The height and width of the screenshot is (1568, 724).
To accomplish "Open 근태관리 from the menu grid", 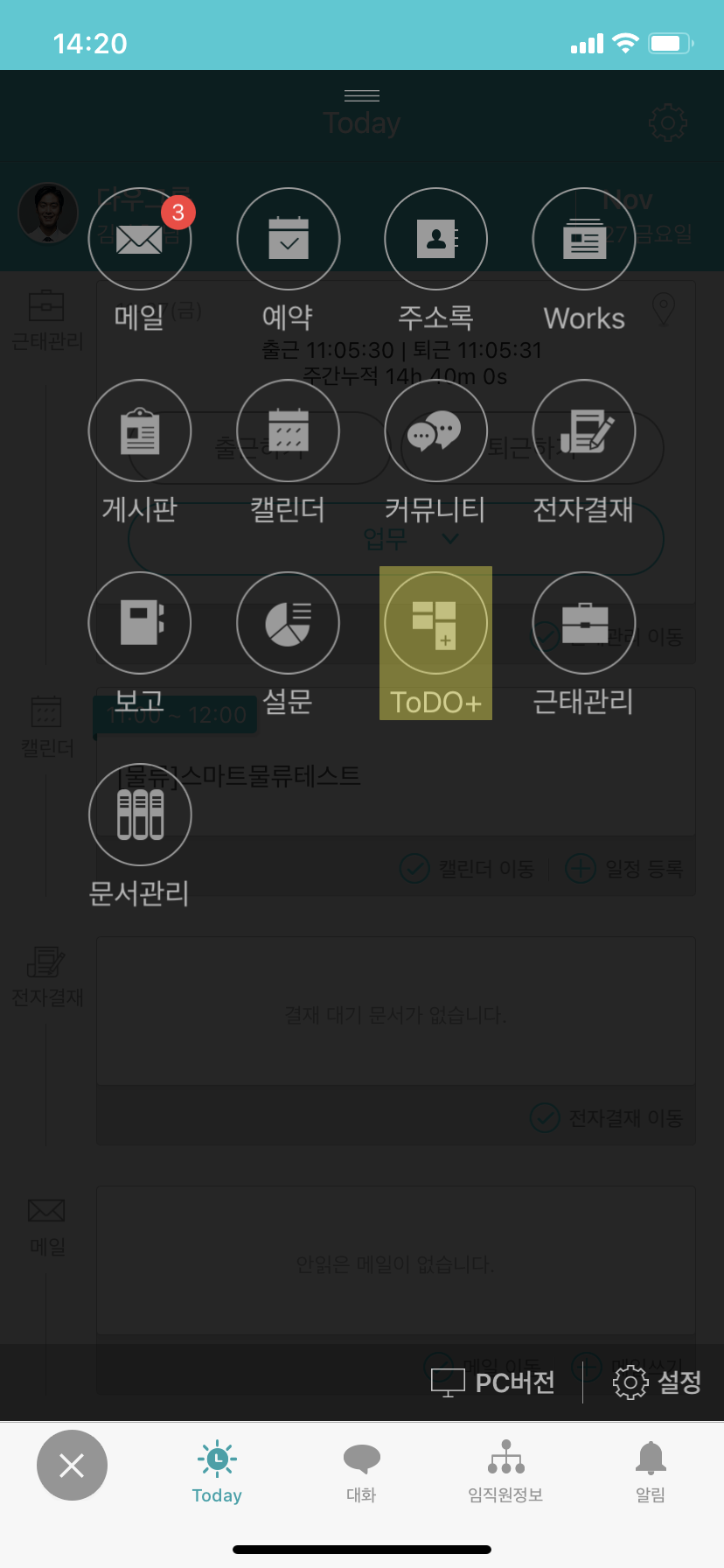I will pos(583,623).
